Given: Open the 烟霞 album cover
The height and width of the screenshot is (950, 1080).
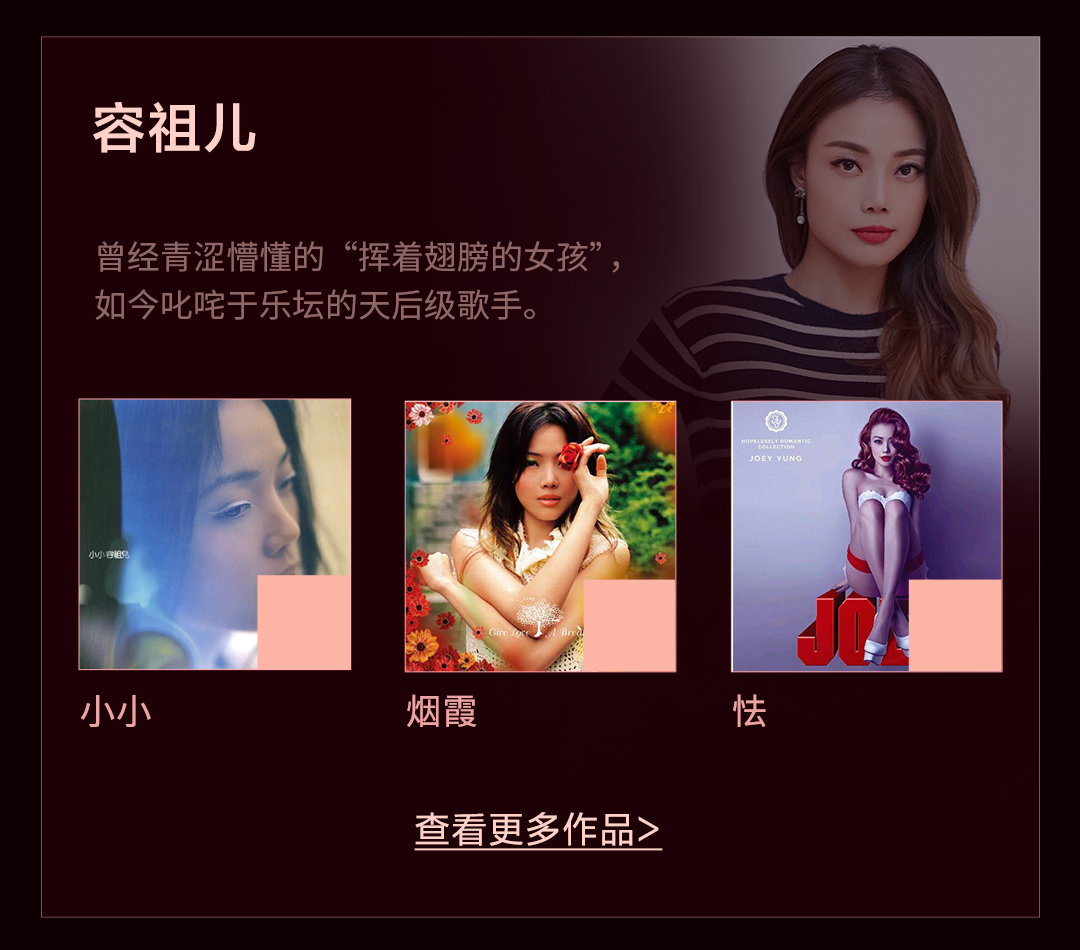Looking at the screenshot, I should coord(540,535).
